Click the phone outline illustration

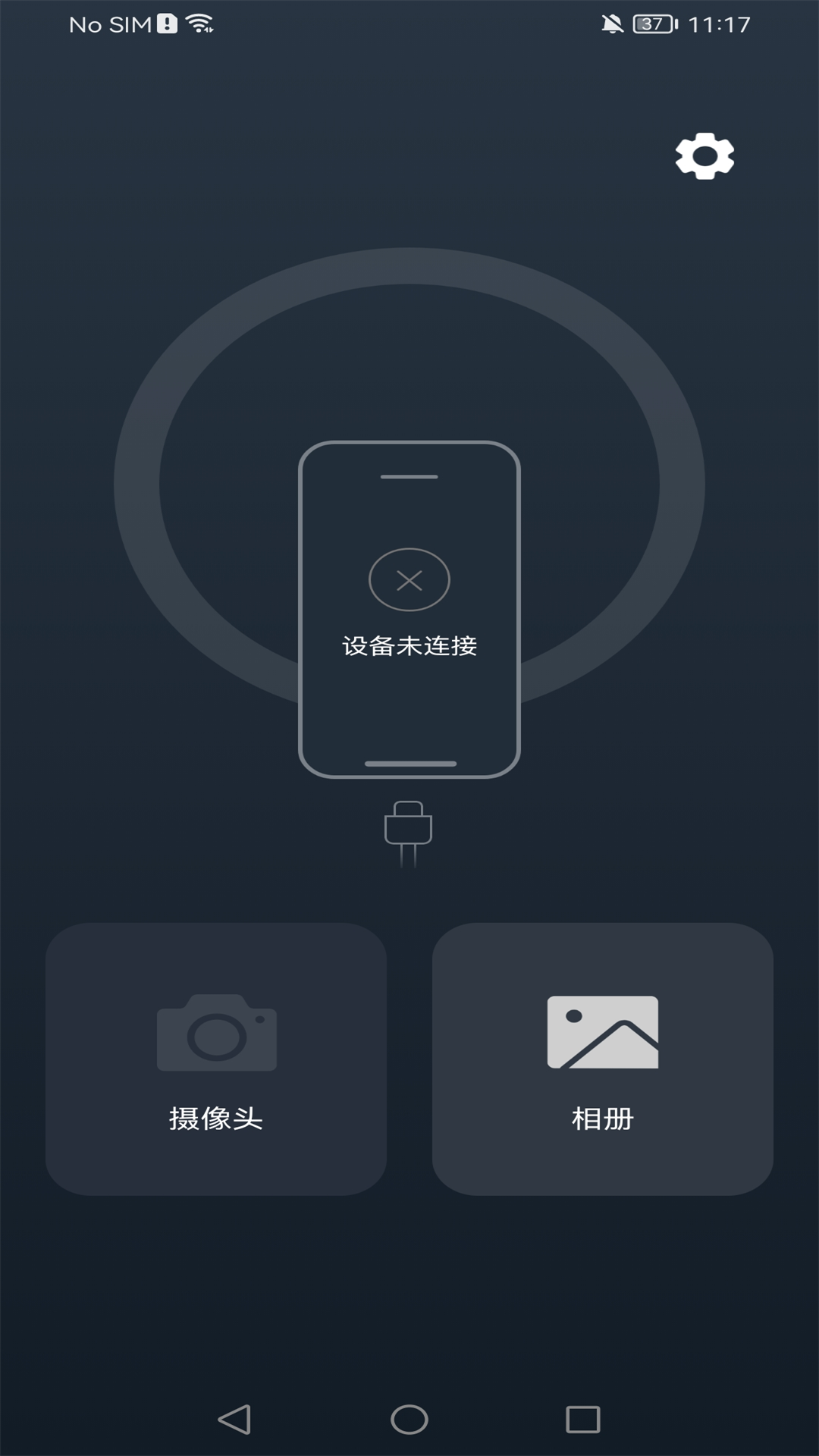pos(409,607)
